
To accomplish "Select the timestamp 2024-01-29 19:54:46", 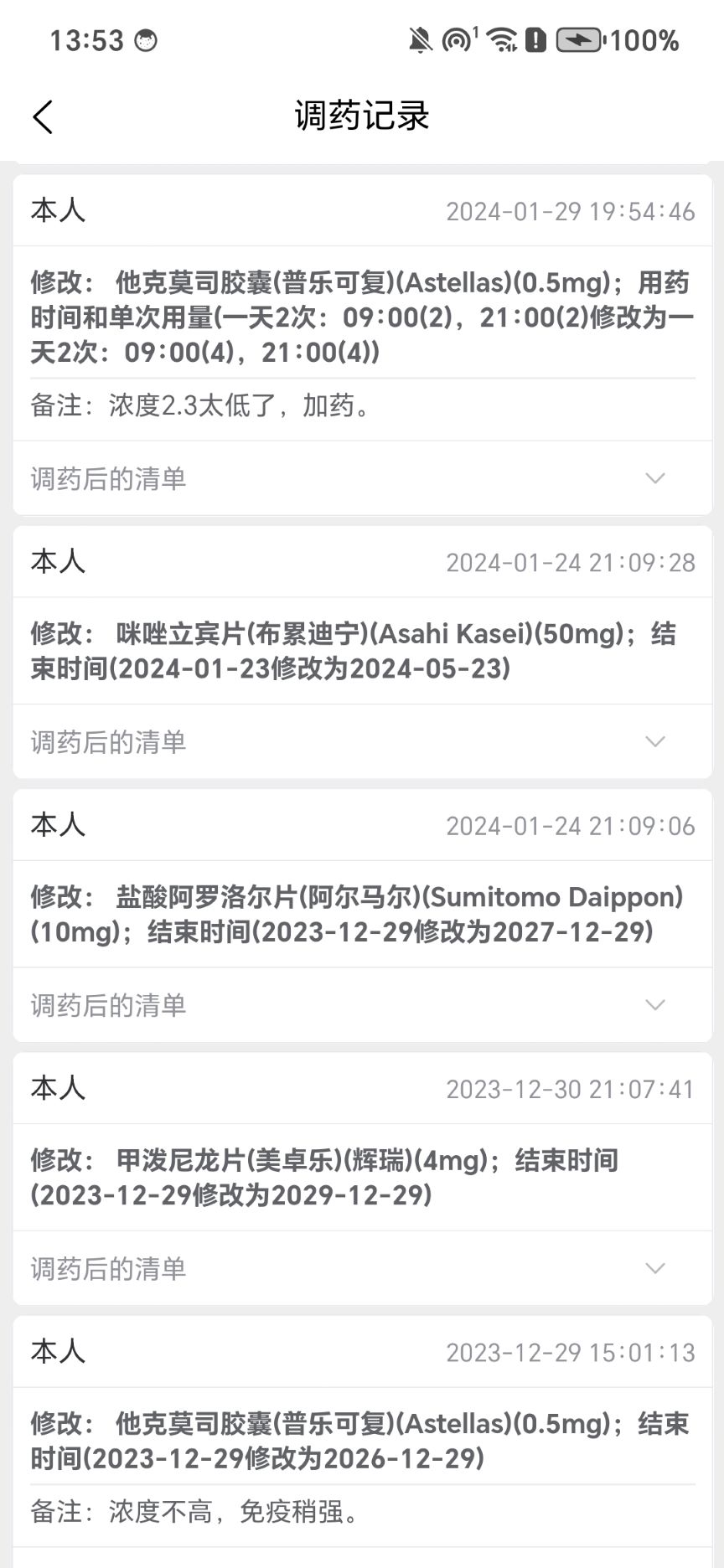I will (570, 212).
